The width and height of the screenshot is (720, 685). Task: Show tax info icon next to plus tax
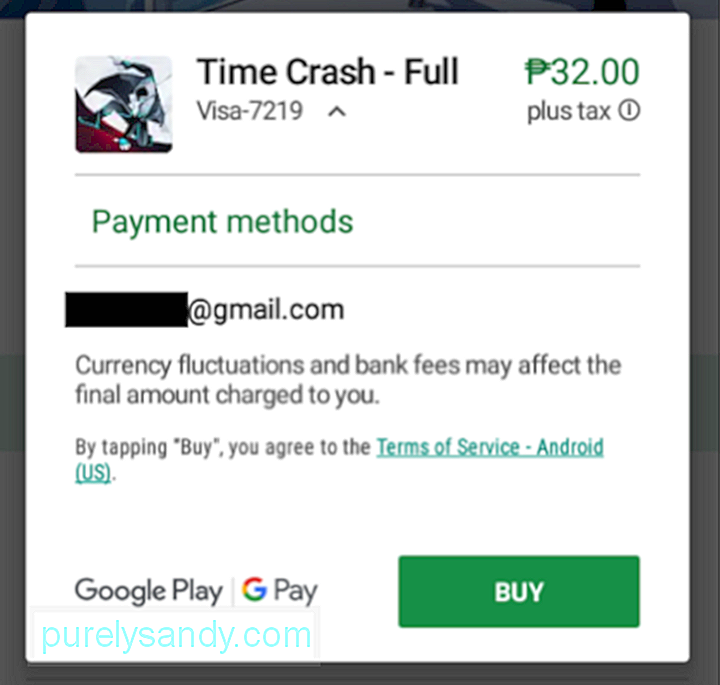point(629,112)
